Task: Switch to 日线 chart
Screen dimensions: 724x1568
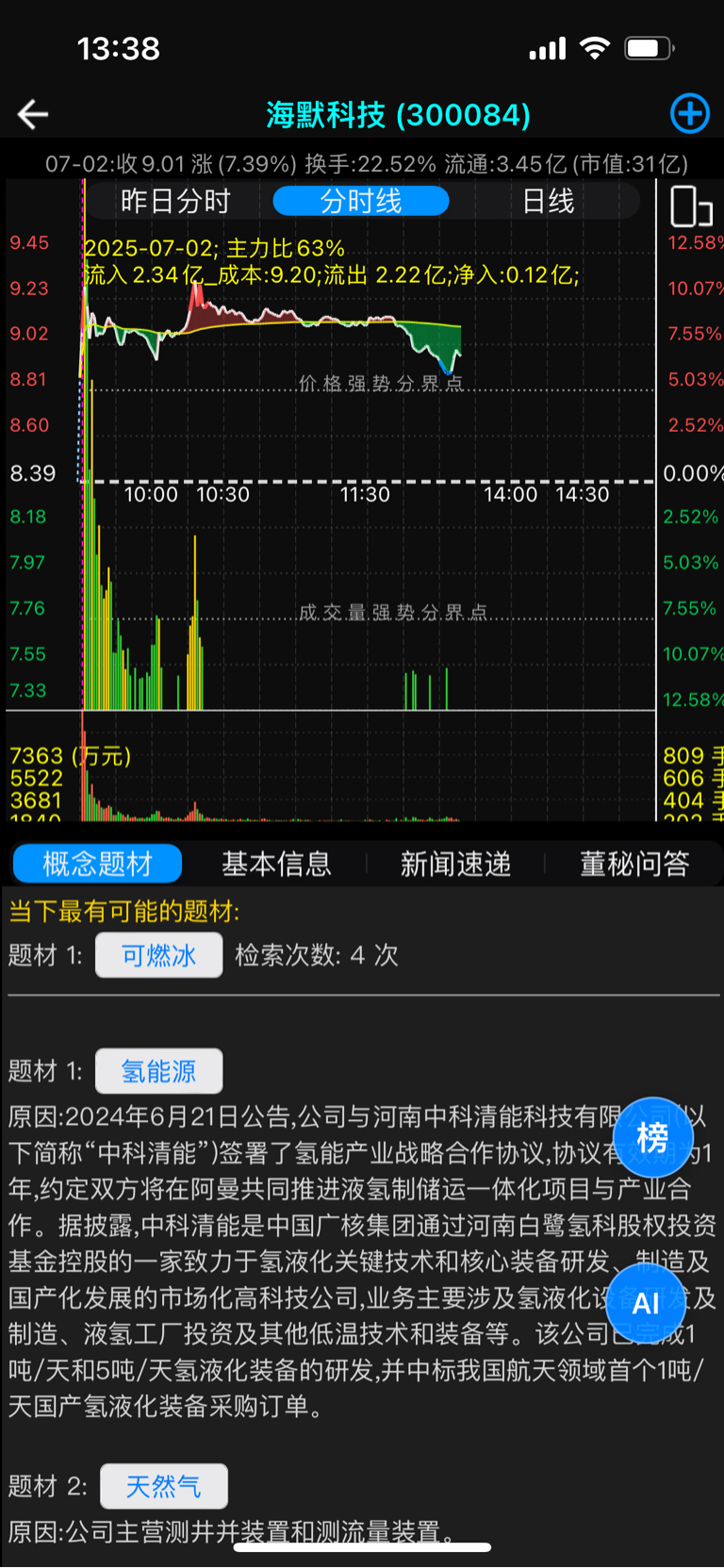Action: click(x=548, y=202)
